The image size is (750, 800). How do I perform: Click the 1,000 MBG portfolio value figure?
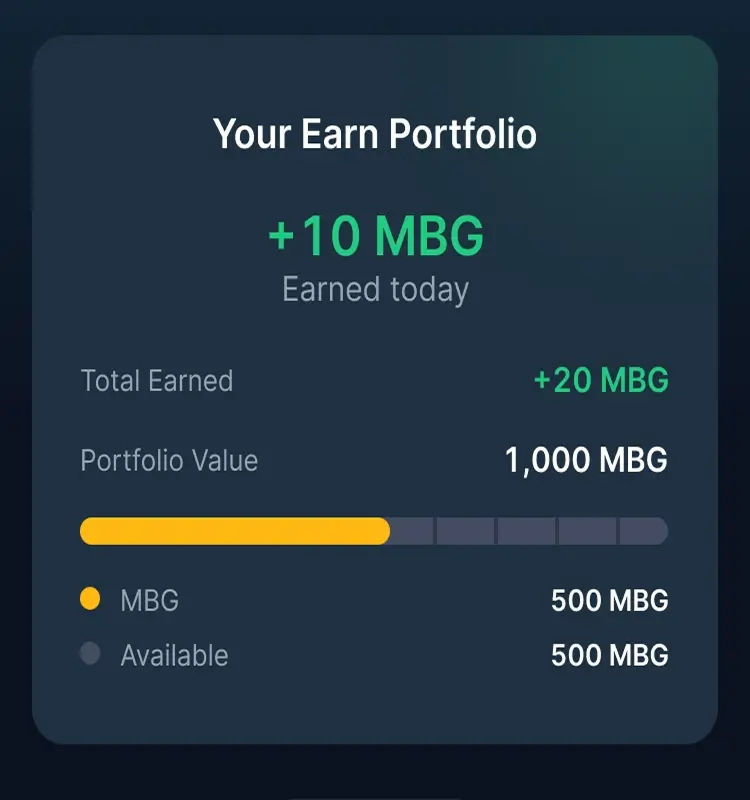(587, 461)
